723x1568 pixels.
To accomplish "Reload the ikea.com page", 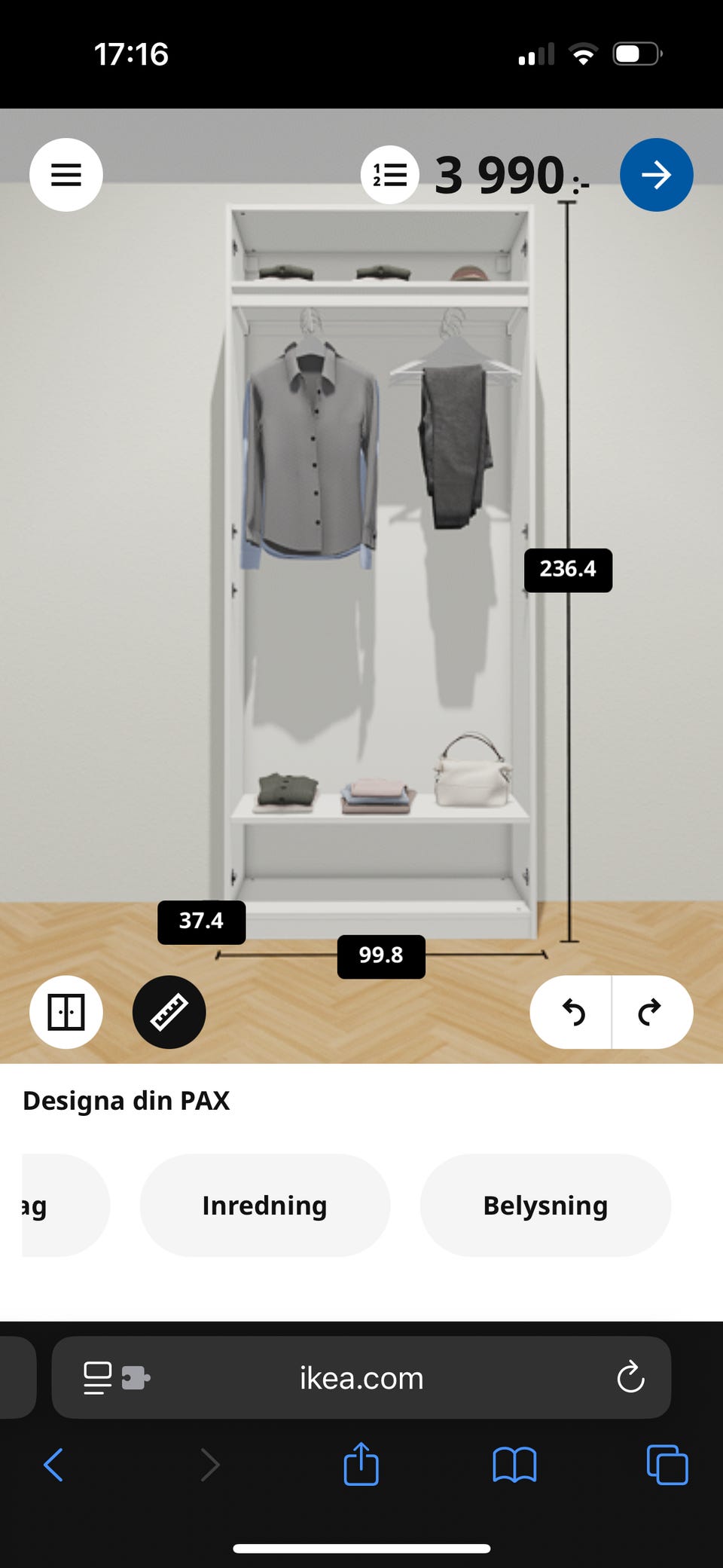I will (x=630, y=1377).
